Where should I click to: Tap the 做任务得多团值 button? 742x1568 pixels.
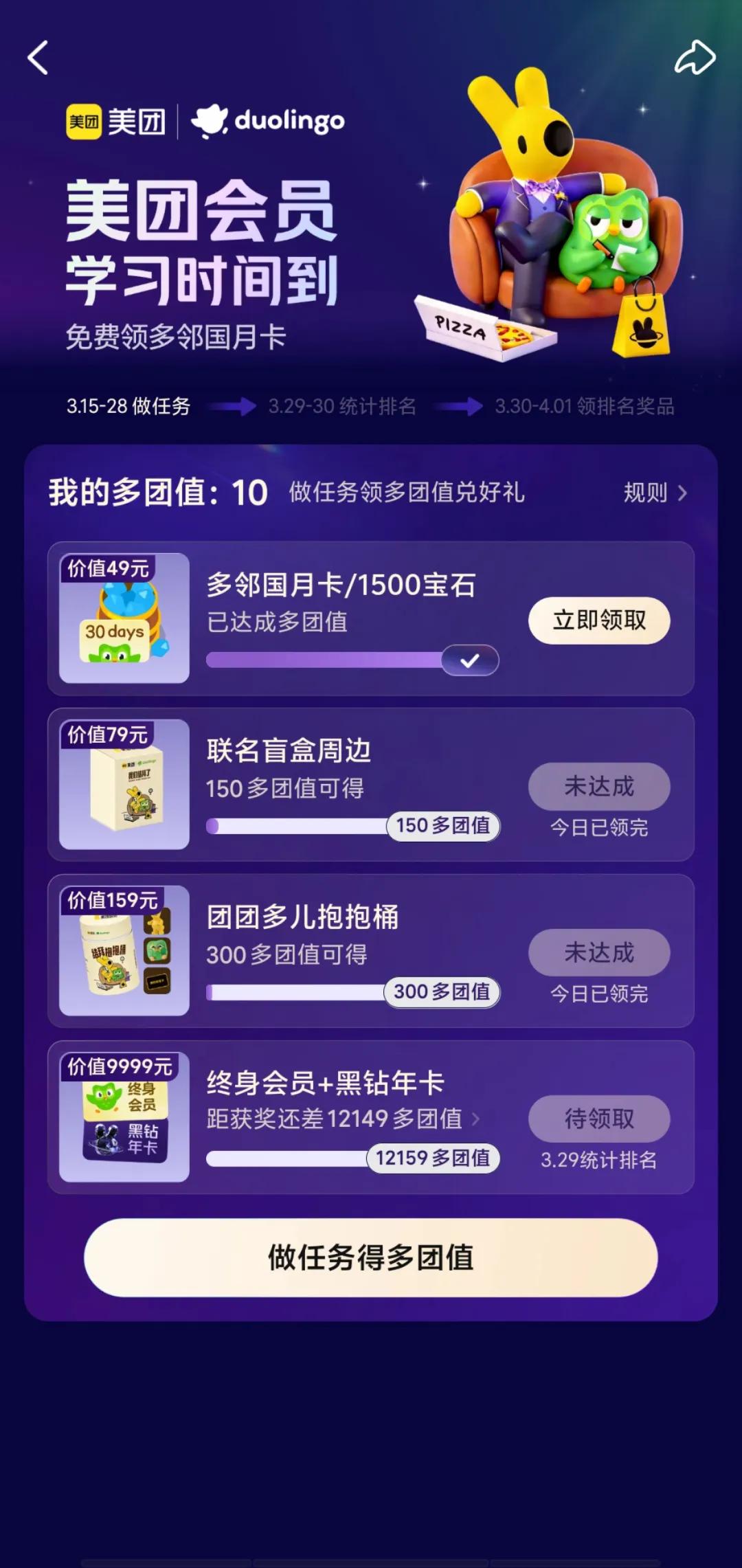pyautogui.click(x=371, y=1259)
